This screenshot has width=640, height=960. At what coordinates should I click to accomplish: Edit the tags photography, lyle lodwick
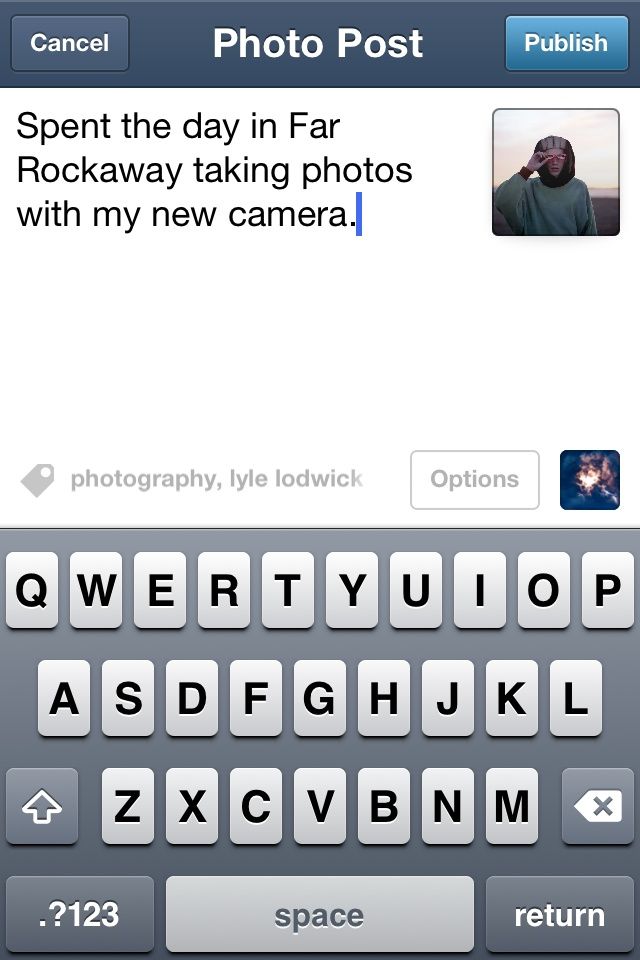tap(215, 479)
